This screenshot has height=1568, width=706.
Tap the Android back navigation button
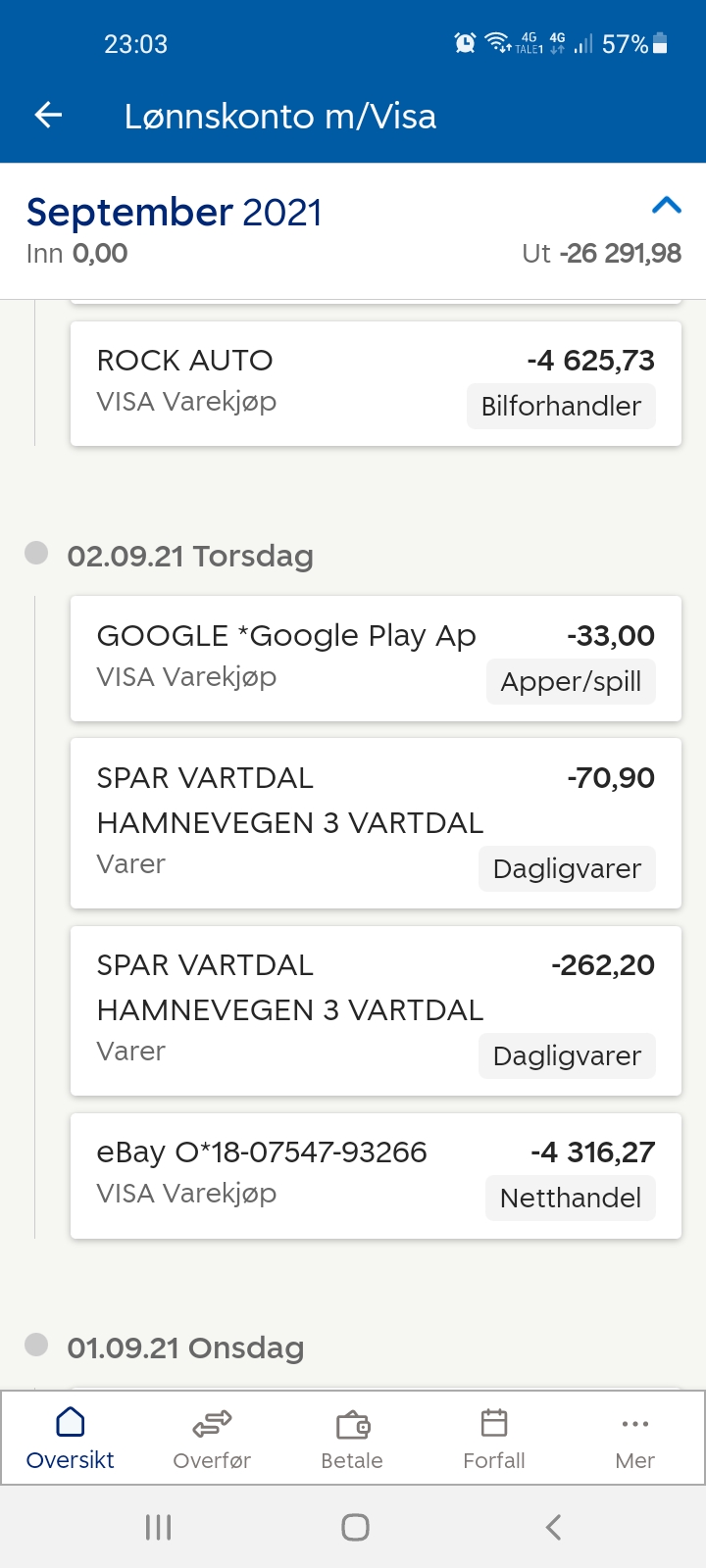click(x=552, y=1526)
